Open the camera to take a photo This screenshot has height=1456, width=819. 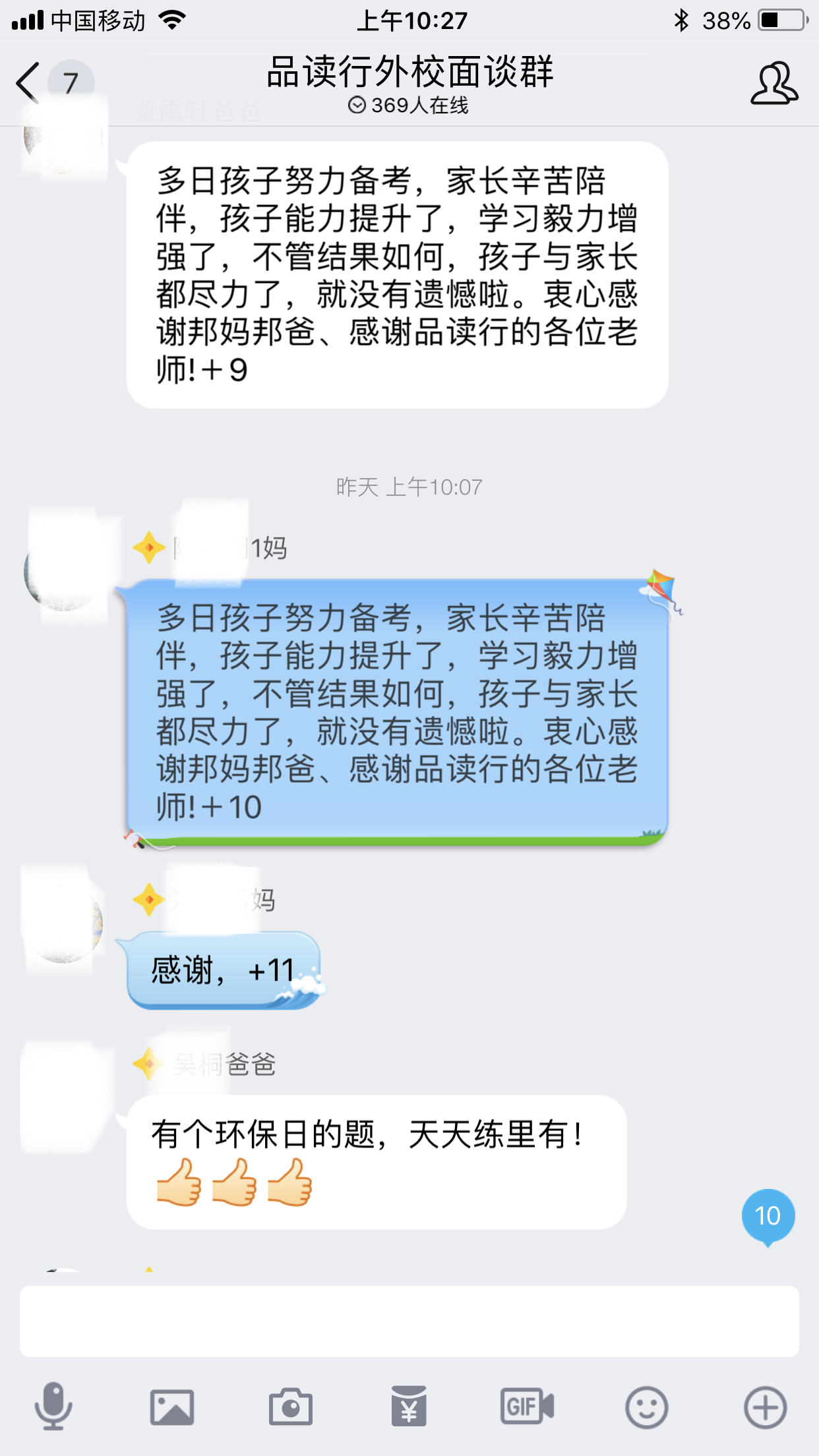pos(291,1407)
